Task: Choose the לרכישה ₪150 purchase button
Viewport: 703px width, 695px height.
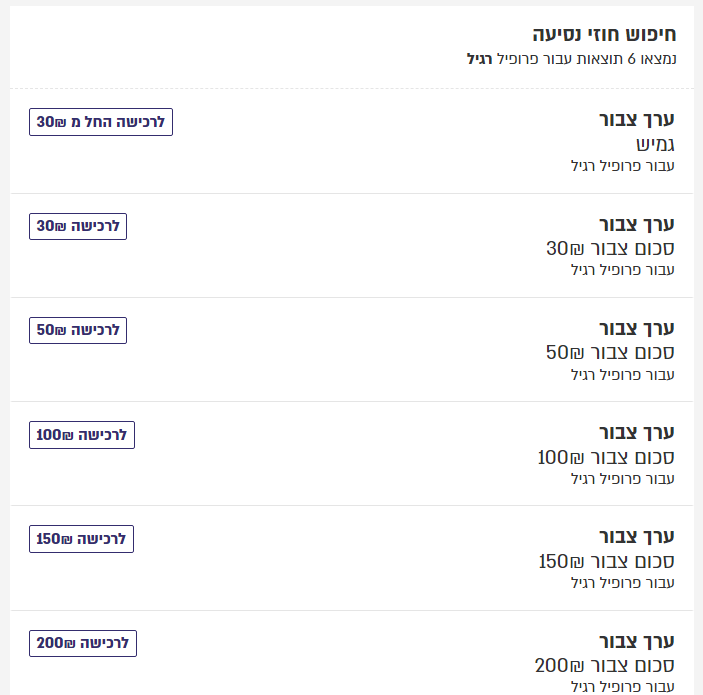Action: click(81, 539)
